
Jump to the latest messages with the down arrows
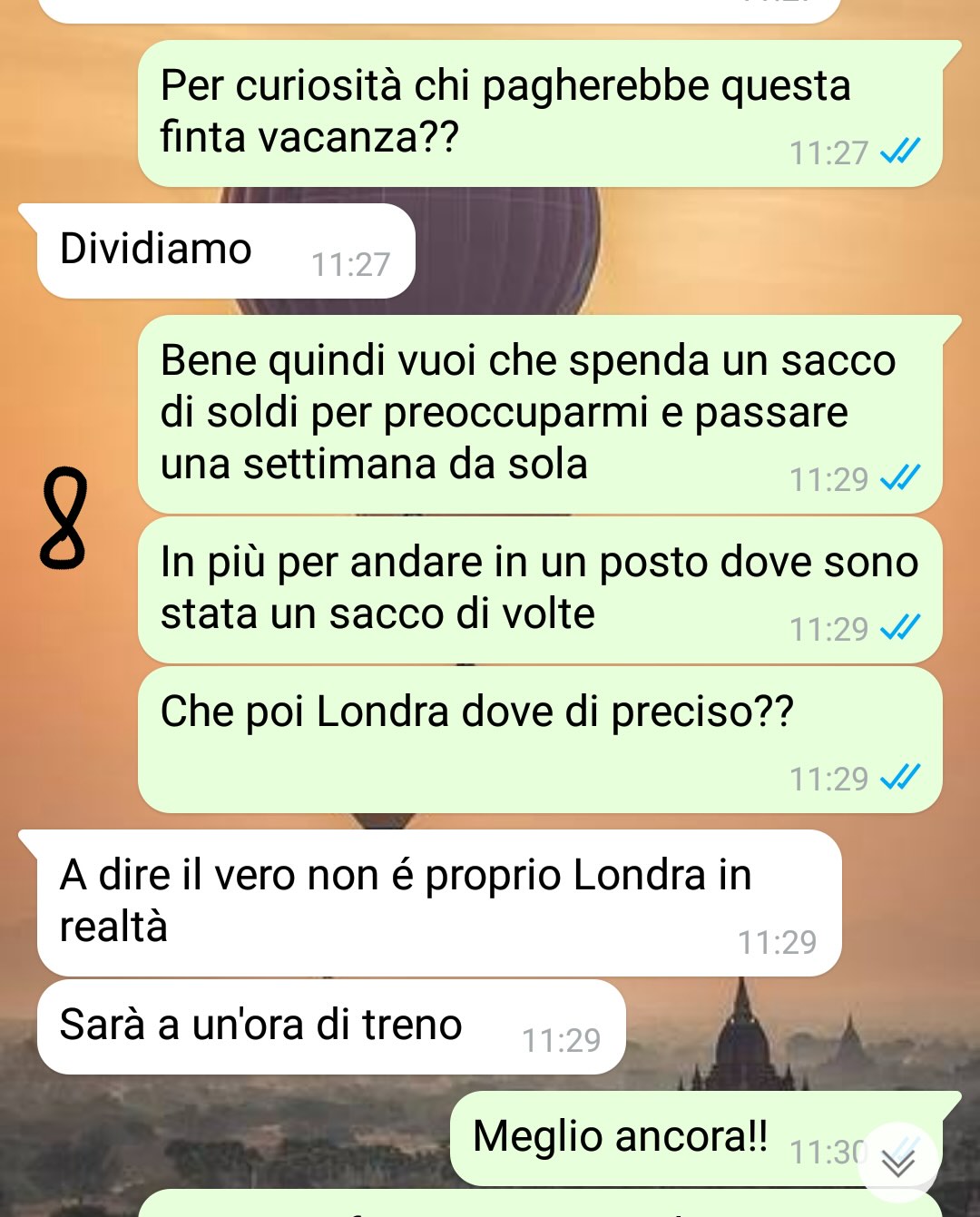(x=897, y=1163)
